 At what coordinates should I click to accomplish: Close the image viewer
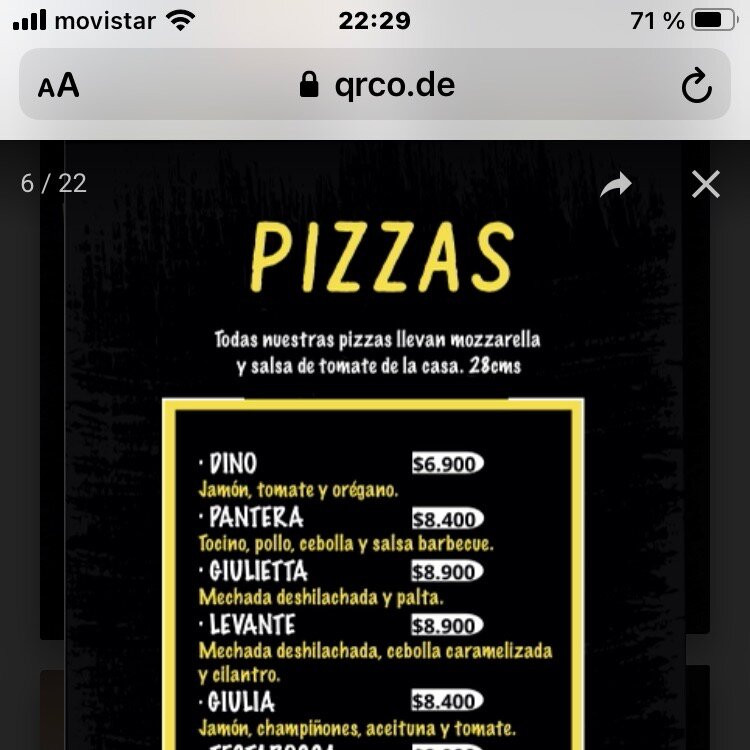(706, 184)
